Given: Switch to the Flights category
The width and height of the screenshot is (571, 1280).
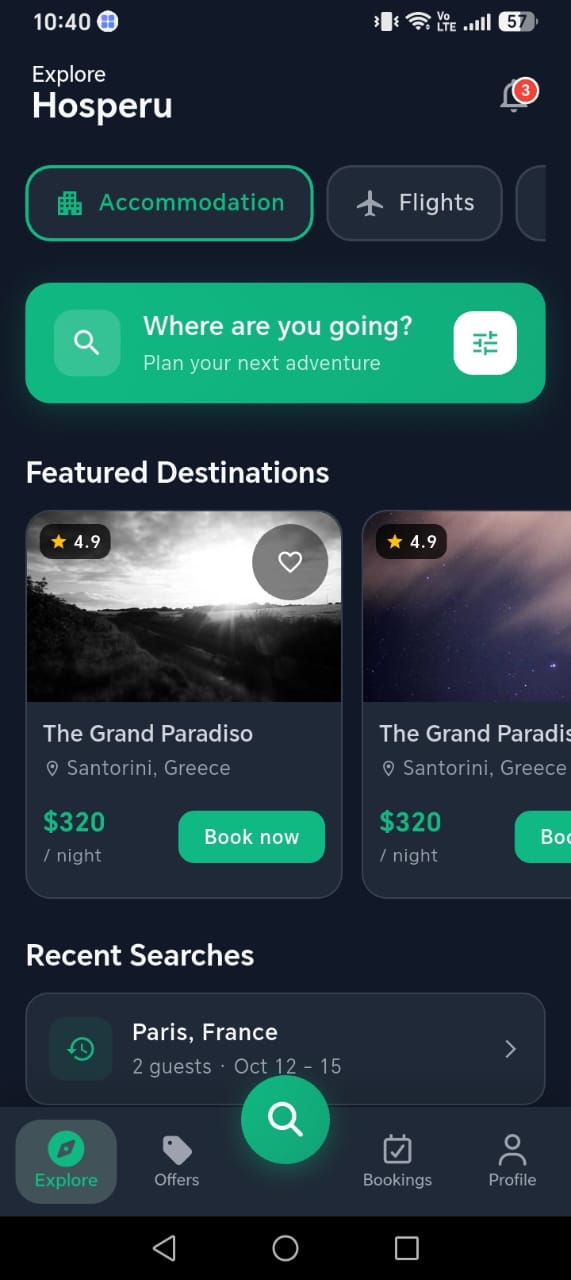Looking at the screenshot, I should [x=414, y=203].
